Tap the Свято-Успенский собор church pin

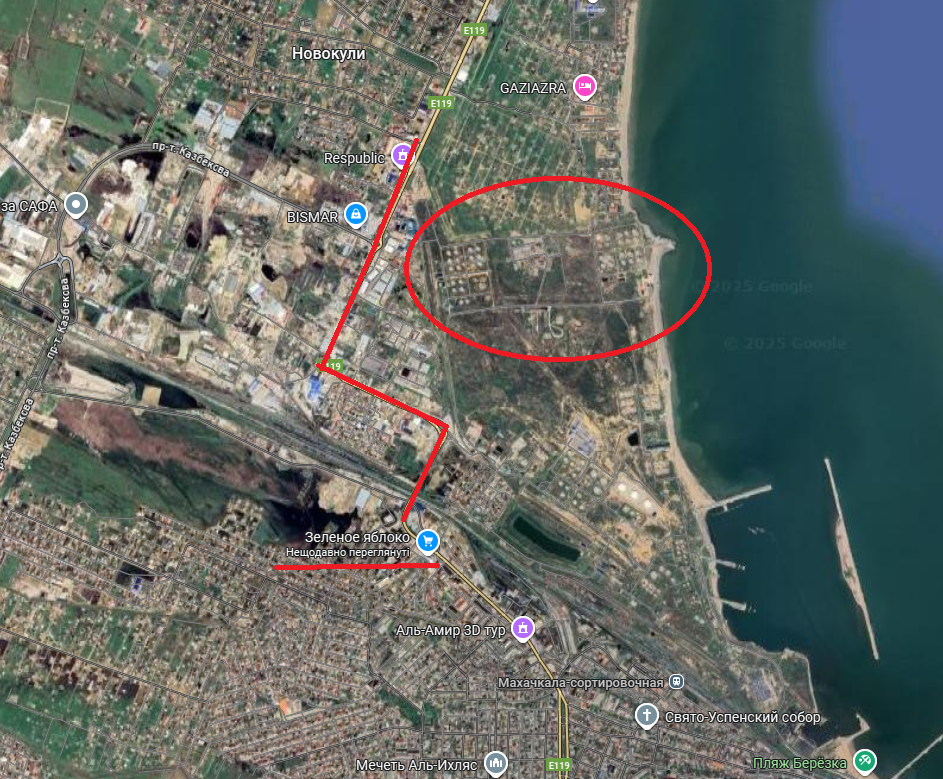[647, 716]
